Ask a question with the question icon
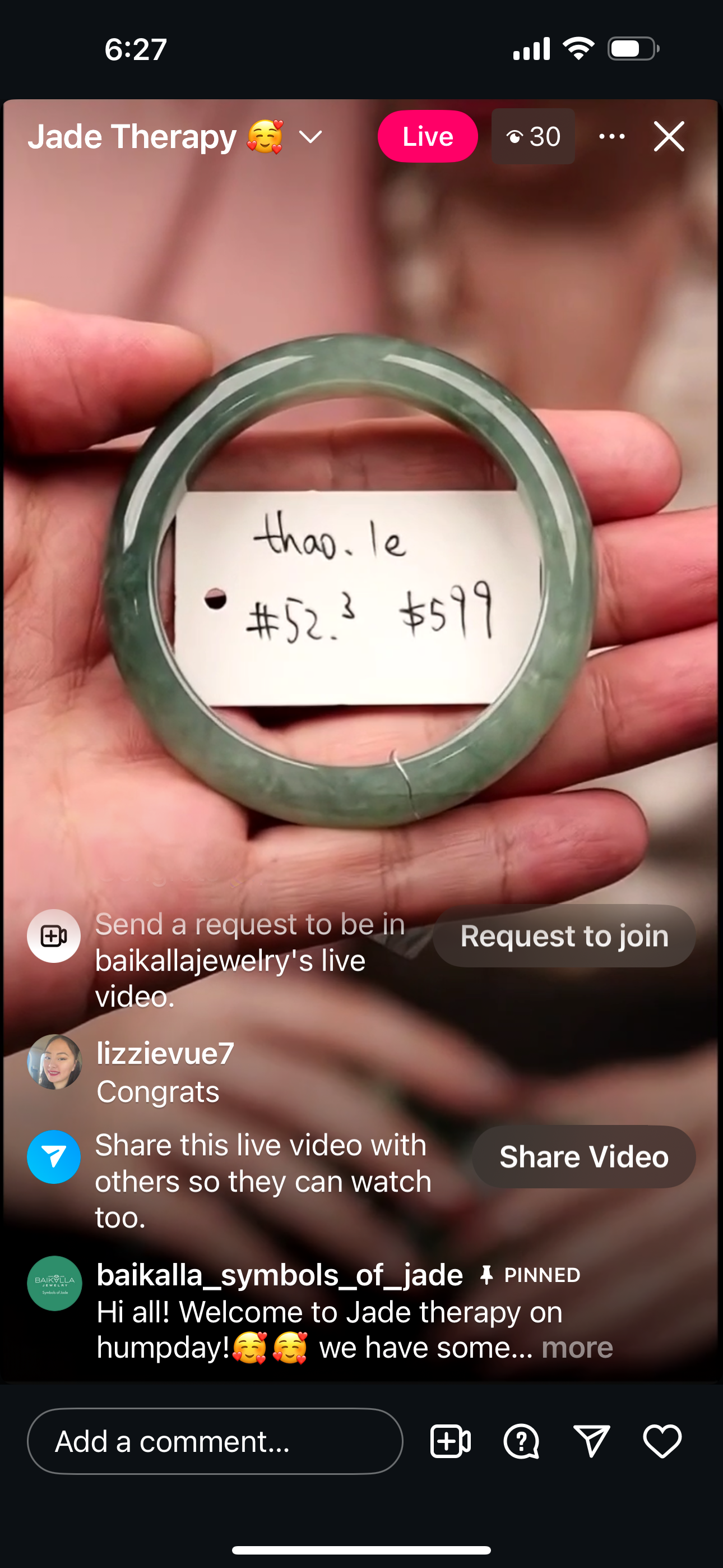 click(x=521, y=1441)
